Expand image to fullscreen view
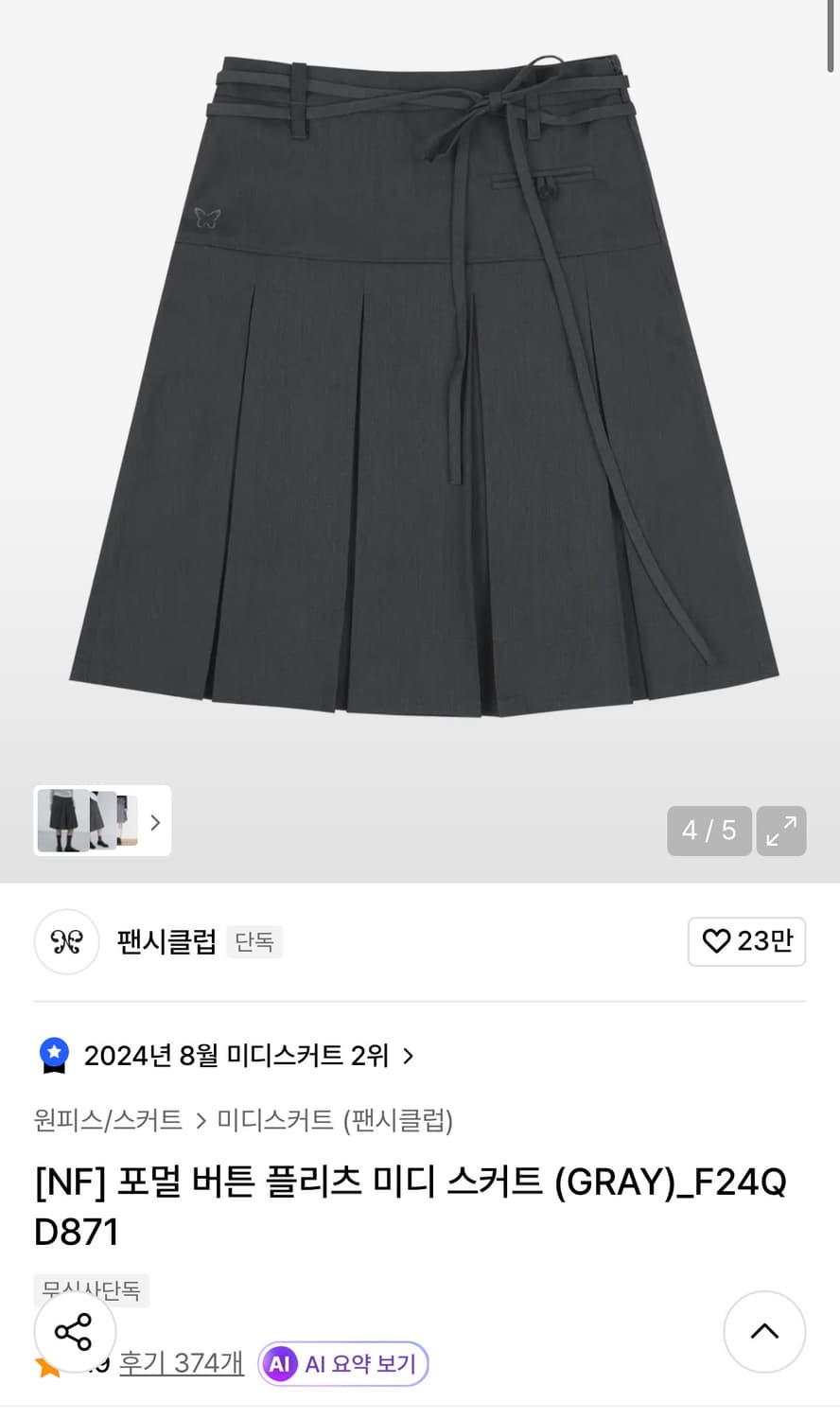Viewport: 840px width, 1419px height. [x=781, y=831]
